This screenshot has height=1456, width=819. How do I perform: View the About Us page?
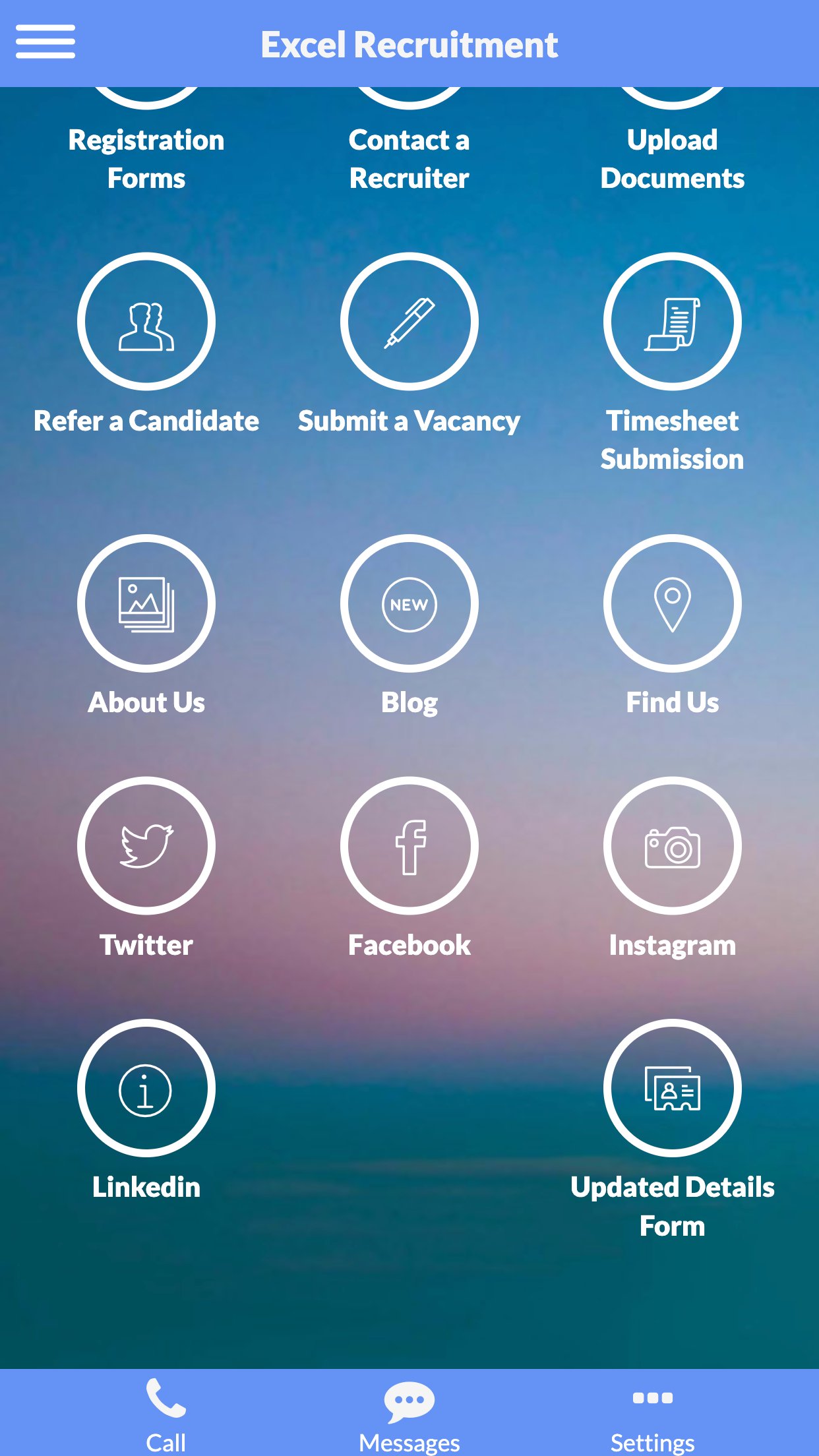146,603
